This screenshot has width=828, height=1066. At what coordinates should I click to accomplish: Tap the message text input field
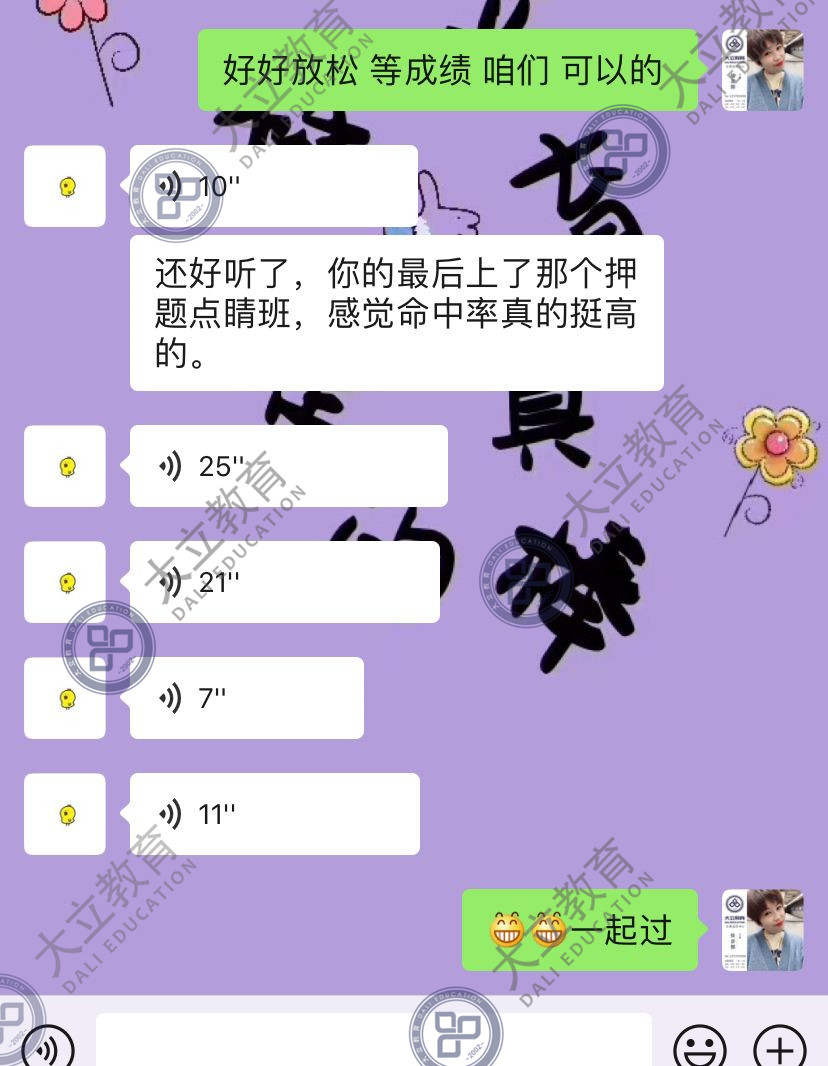click(373, 1042)
